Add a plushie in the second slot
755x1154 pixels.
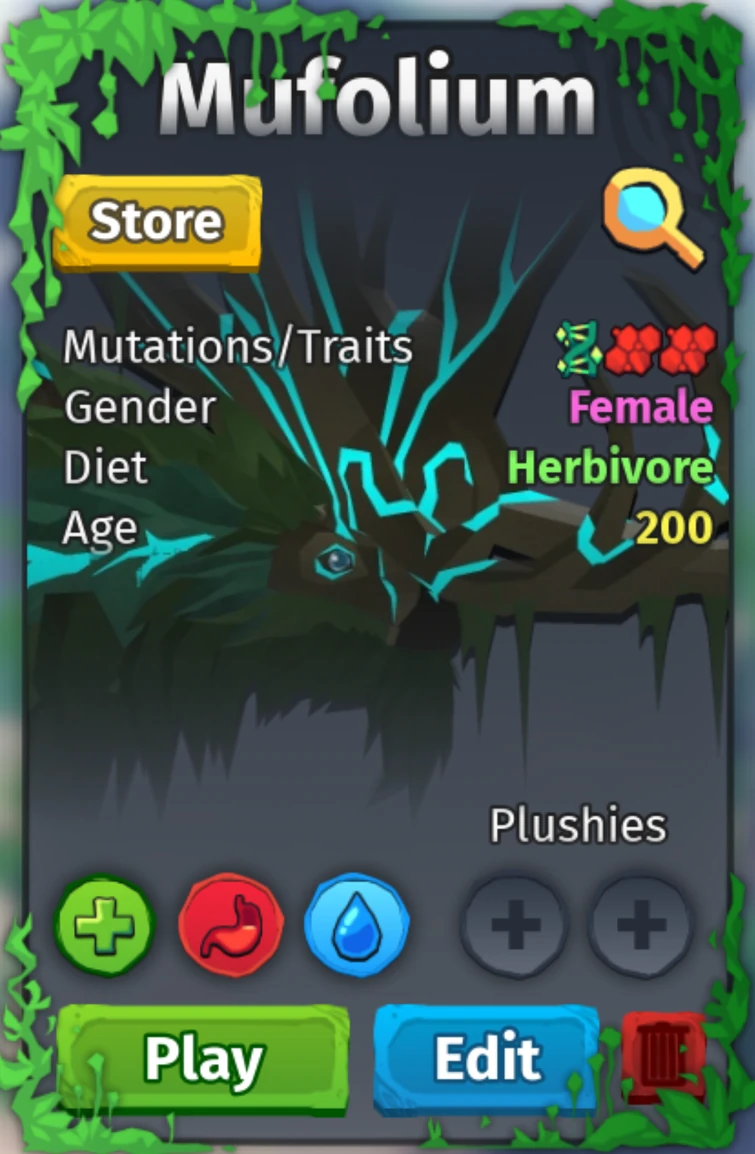[x=641, y=925]
